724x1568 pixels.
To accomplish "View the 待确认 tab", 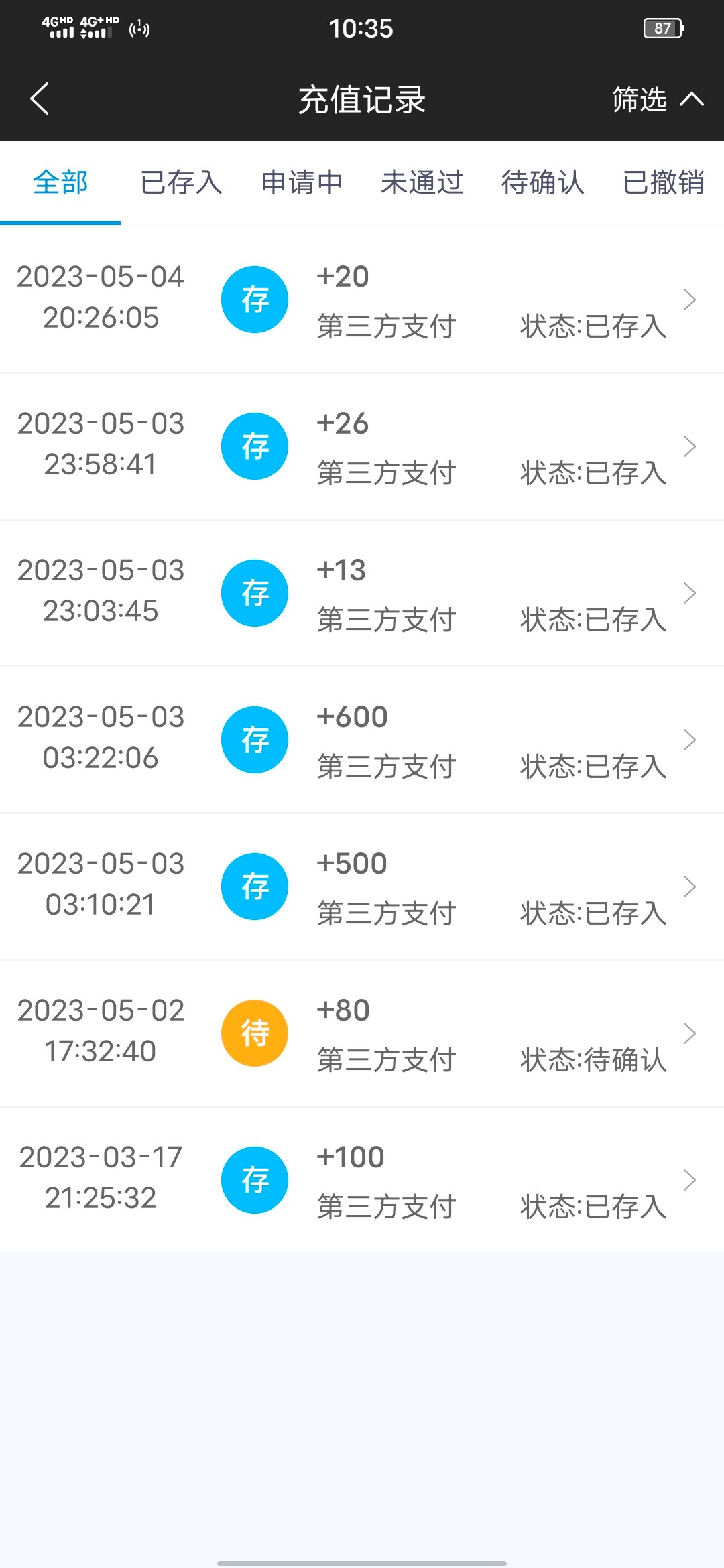I will [x=543, y=182].
